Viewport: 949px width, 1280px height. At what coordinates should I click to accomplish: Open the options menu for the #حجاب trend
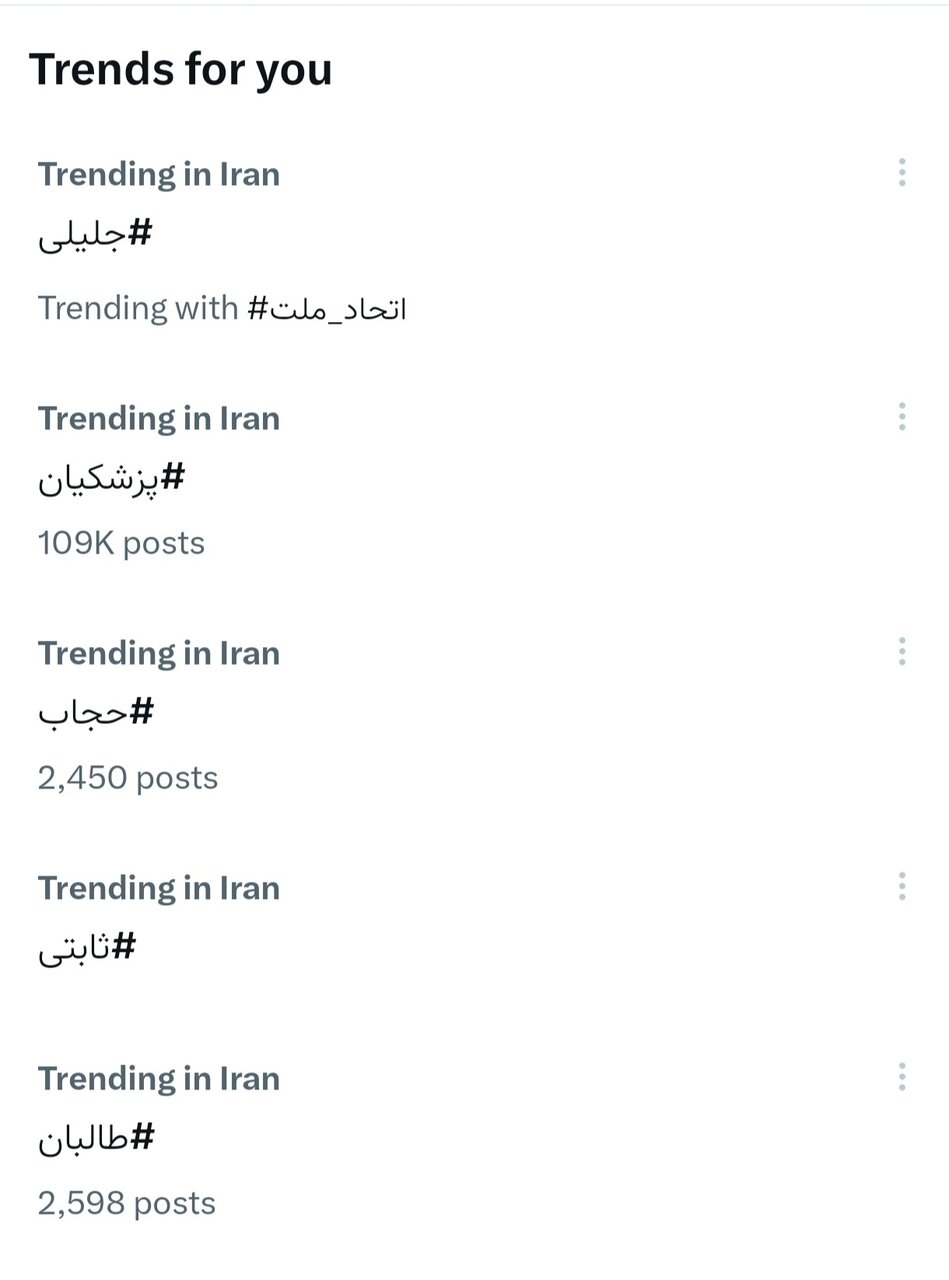903,652
